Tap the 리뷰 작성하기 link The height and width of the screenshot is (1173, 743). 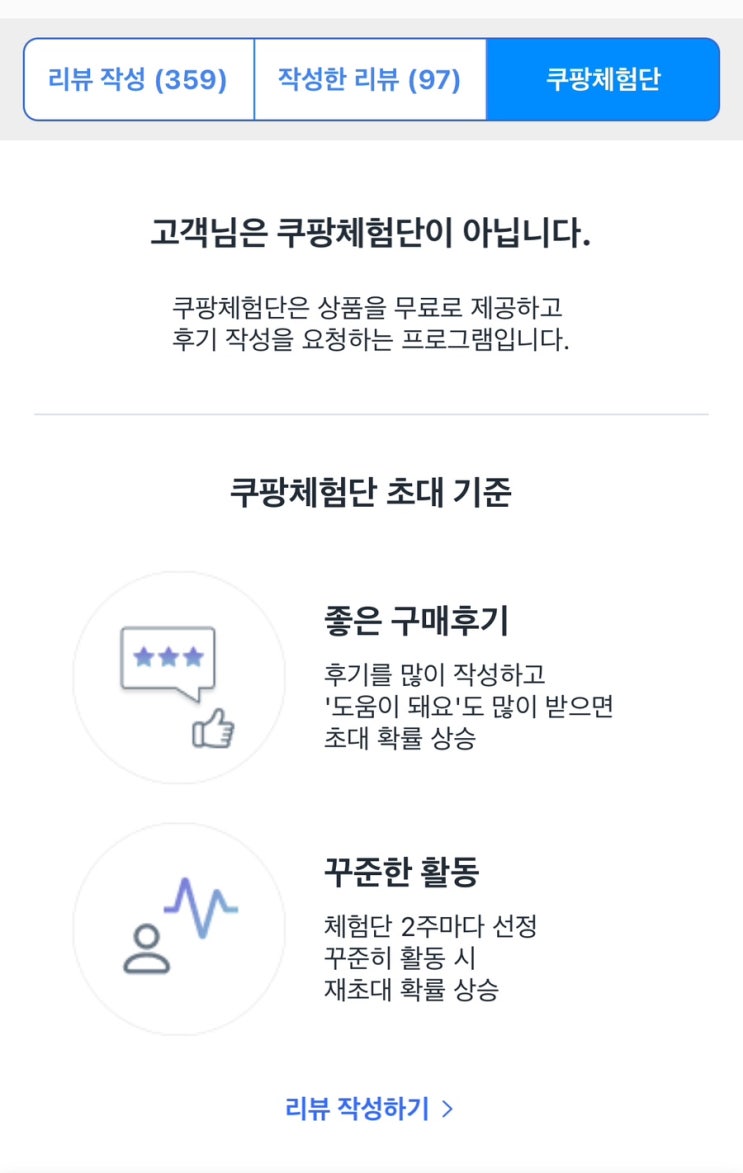point(370,1108)
